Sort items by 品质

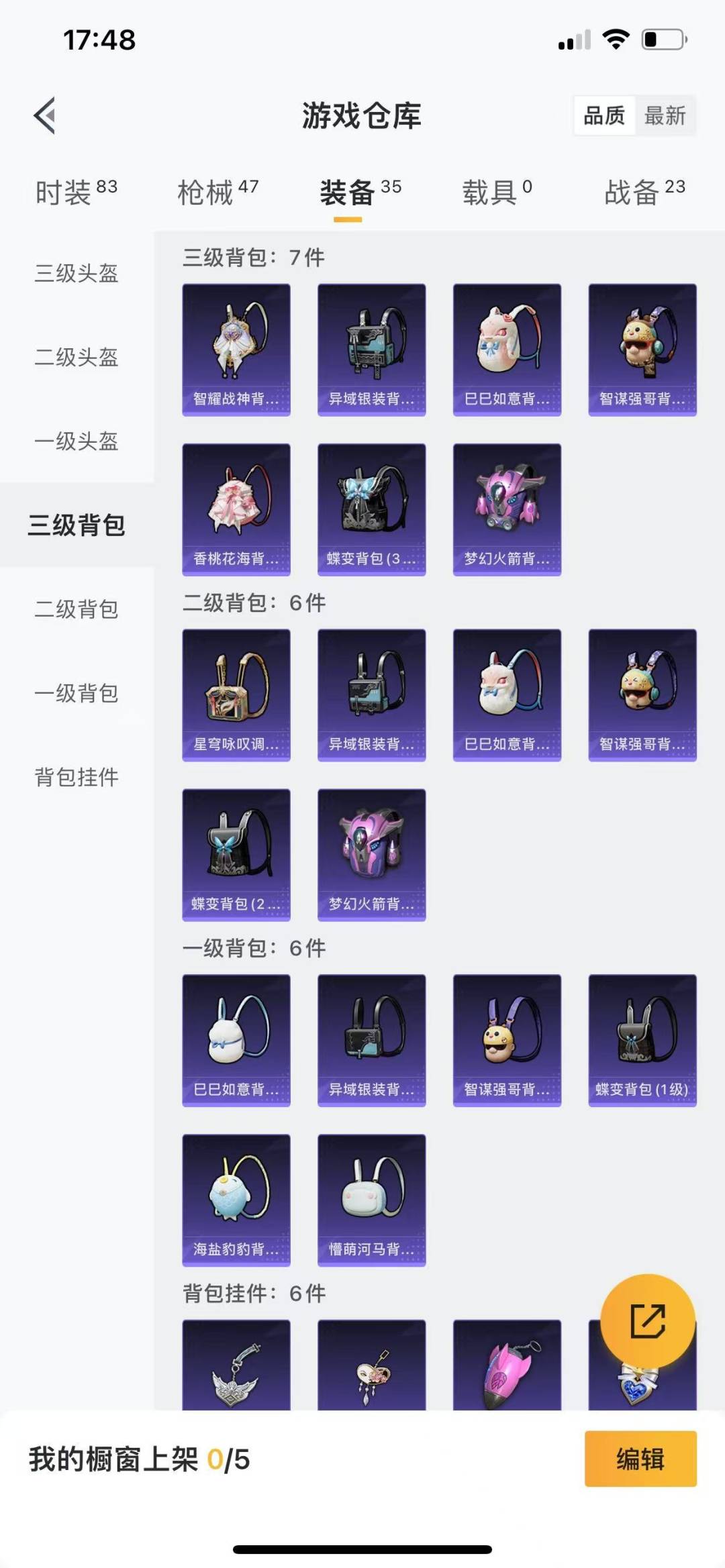(604, 116)
